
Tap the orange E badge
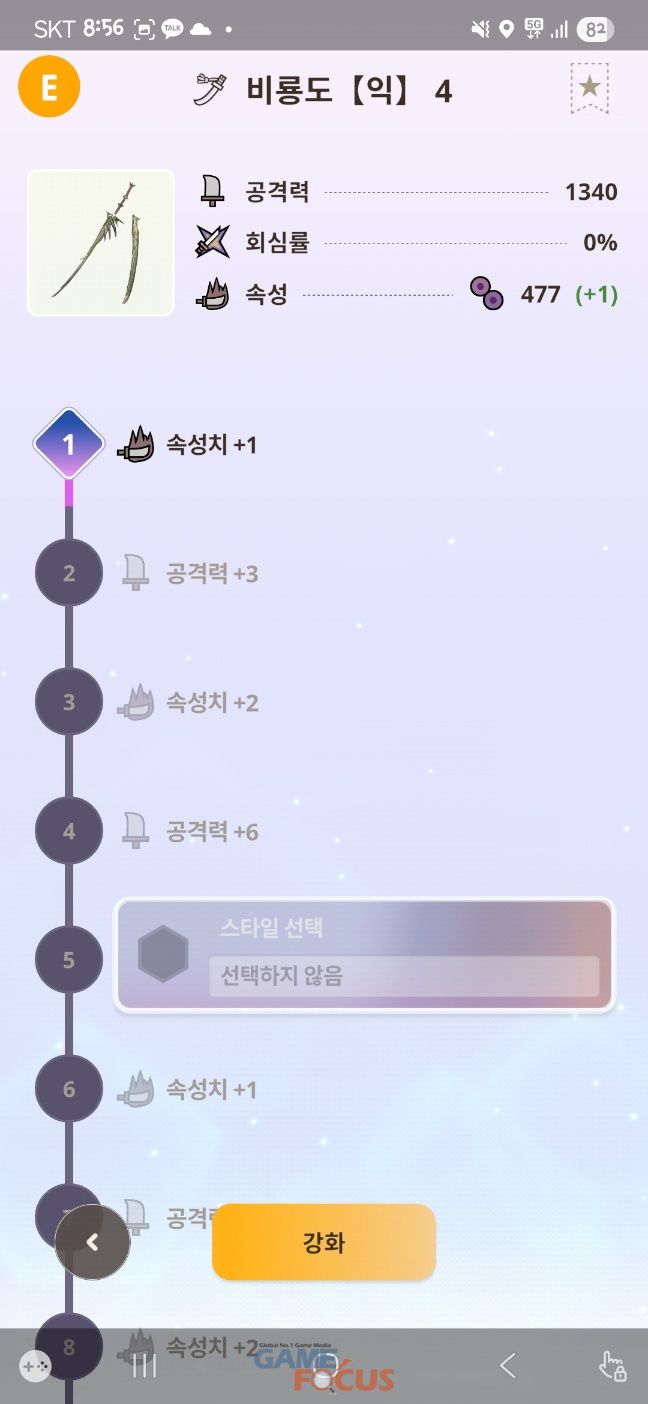point(48,87)
